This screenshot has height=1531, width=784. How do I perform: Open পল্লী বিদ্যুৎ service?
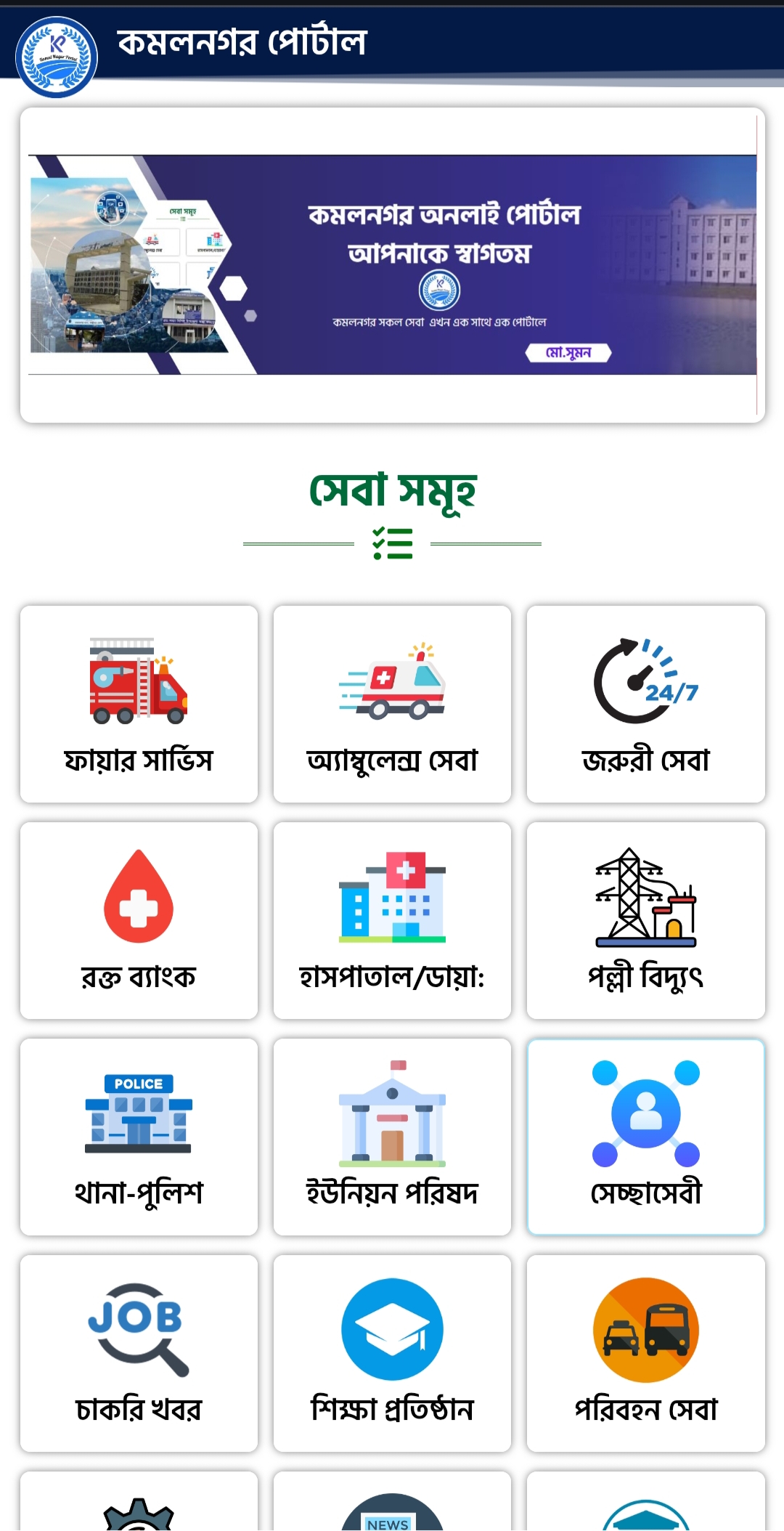(645, 920)
